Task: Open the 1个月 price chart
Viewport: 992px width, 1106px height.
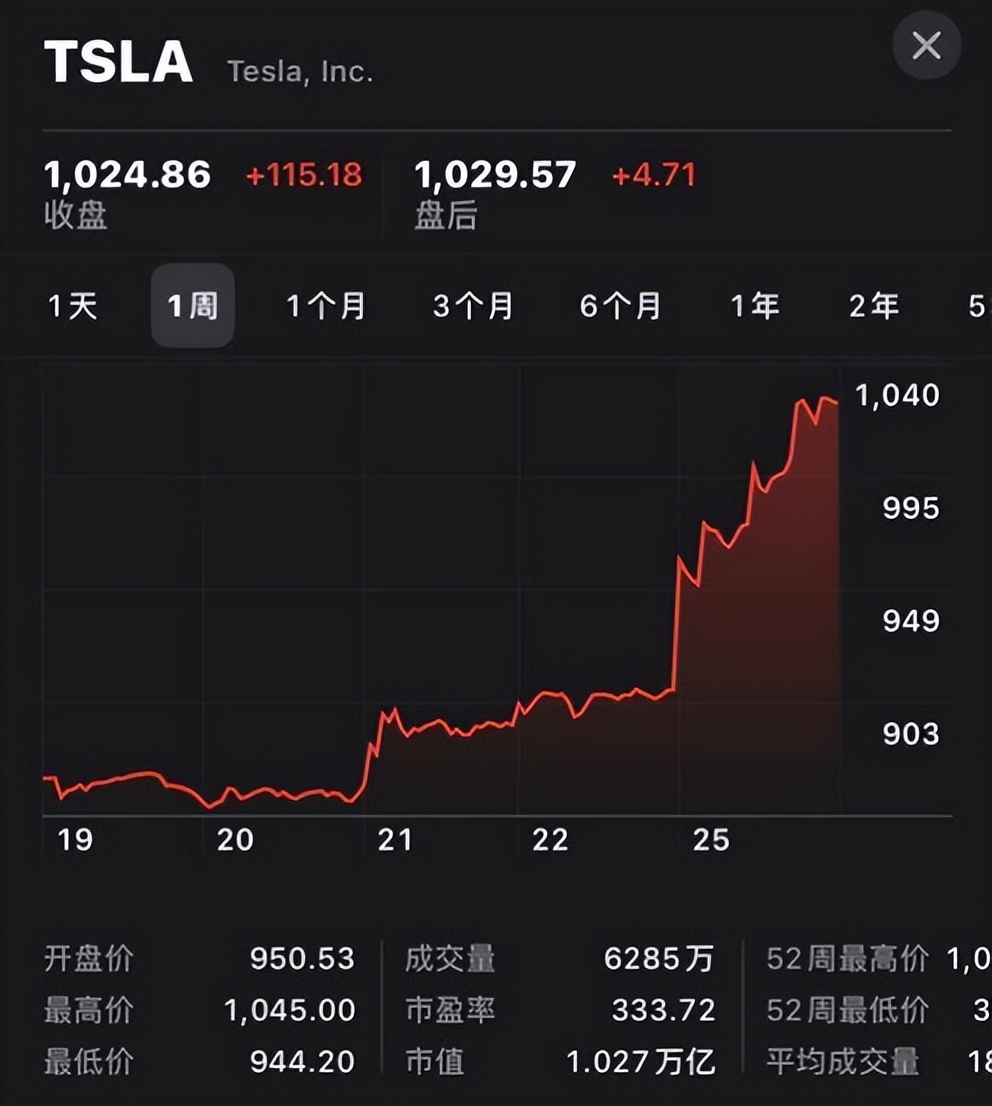Action: click(x=325, y=307)
